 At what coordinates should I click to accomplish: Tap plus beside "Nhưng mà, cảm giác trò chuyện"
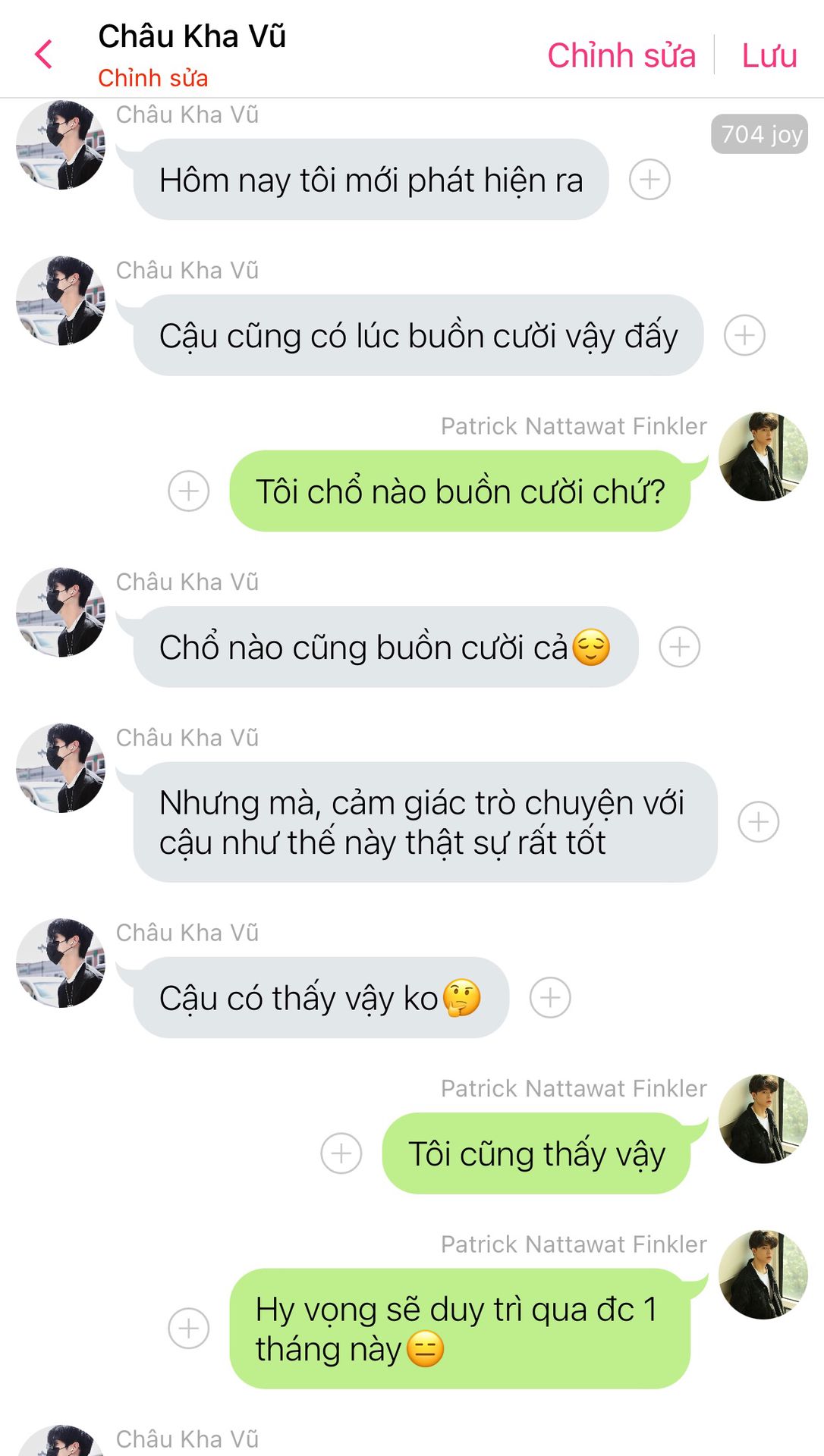(758, 822)
